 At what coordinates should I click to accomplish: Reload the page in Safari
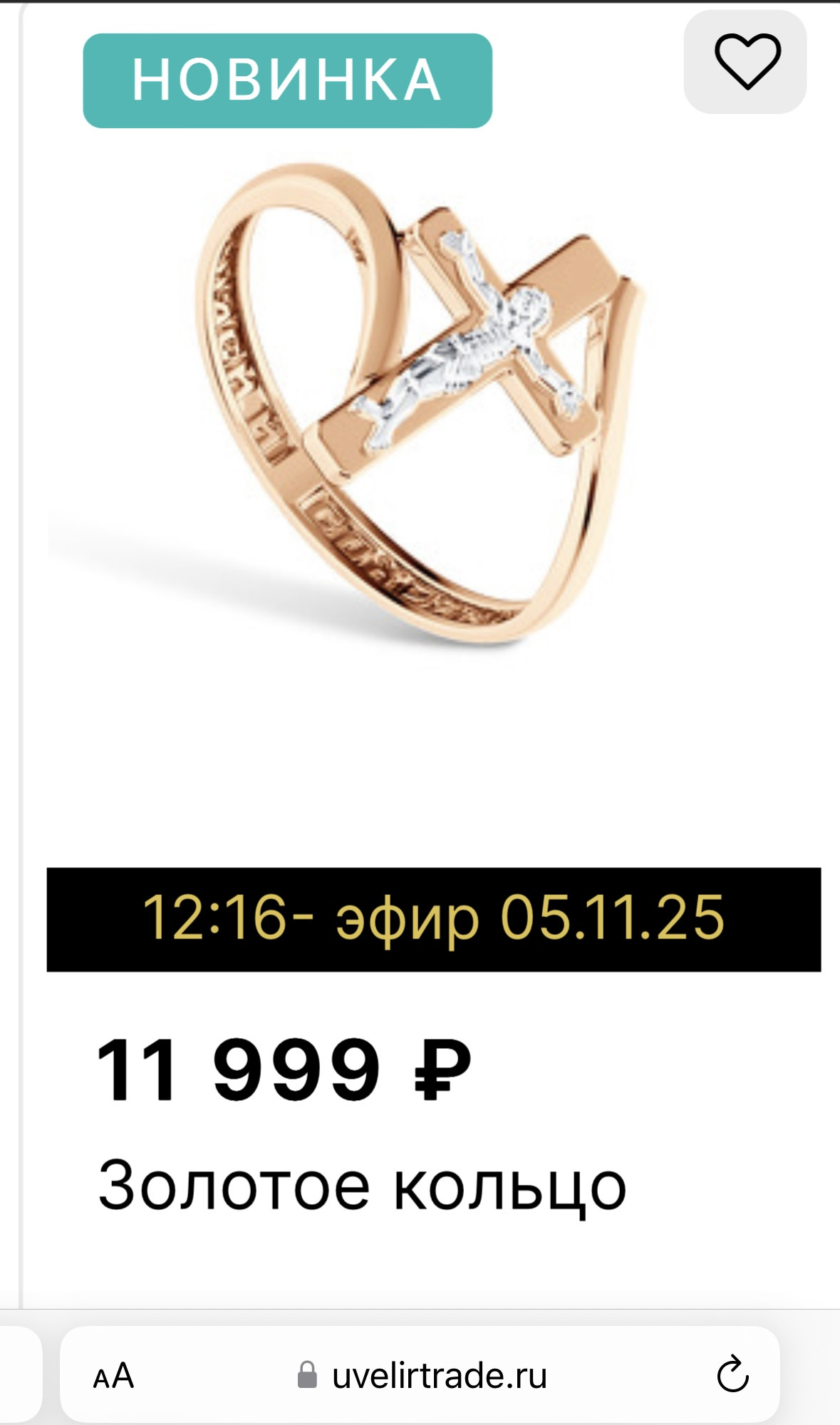[x=732, y=1374]
